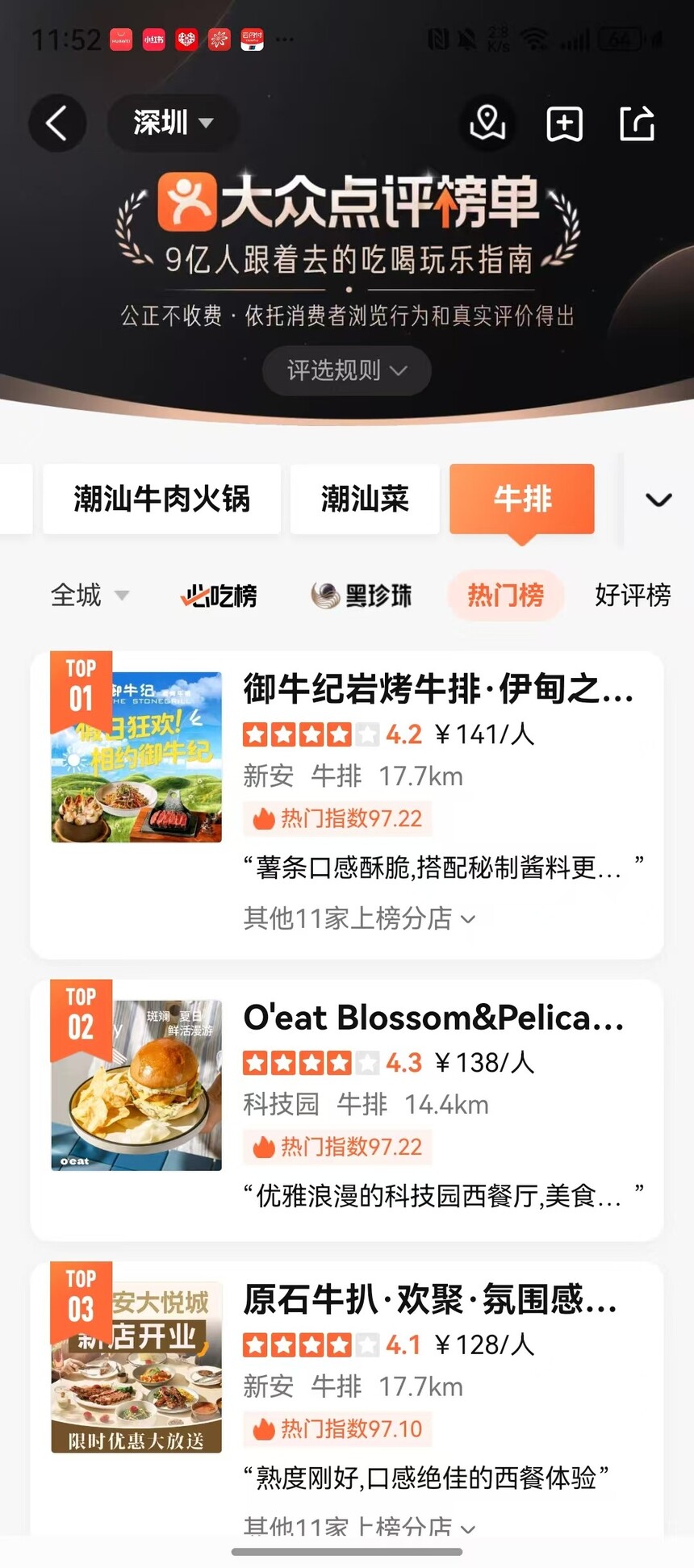Share this ranking list
The image size is (694, 1568).
pyautogui.click(x=637, y=124)
